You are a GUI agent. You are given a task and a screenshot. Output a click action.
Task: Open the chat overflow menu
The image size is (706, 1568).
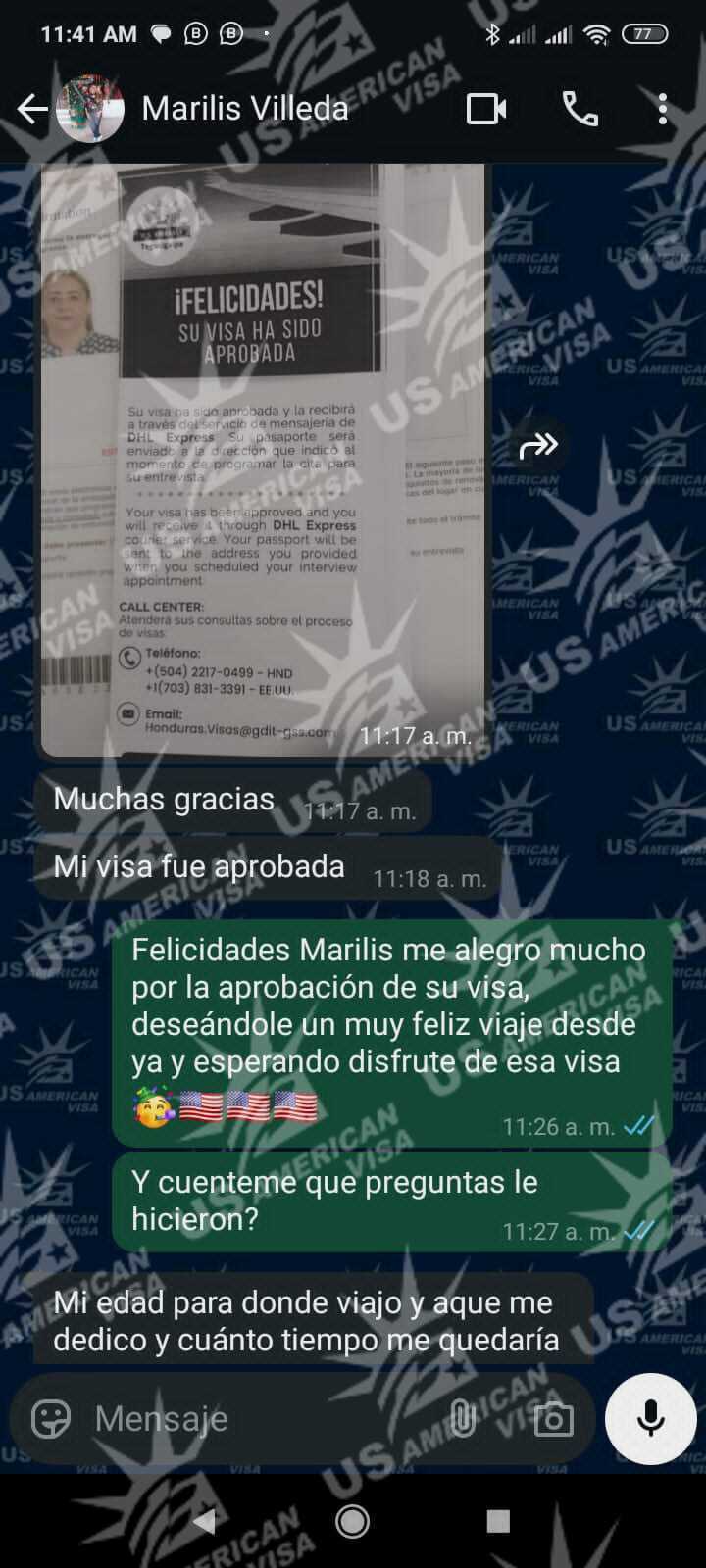pos(663,109)
